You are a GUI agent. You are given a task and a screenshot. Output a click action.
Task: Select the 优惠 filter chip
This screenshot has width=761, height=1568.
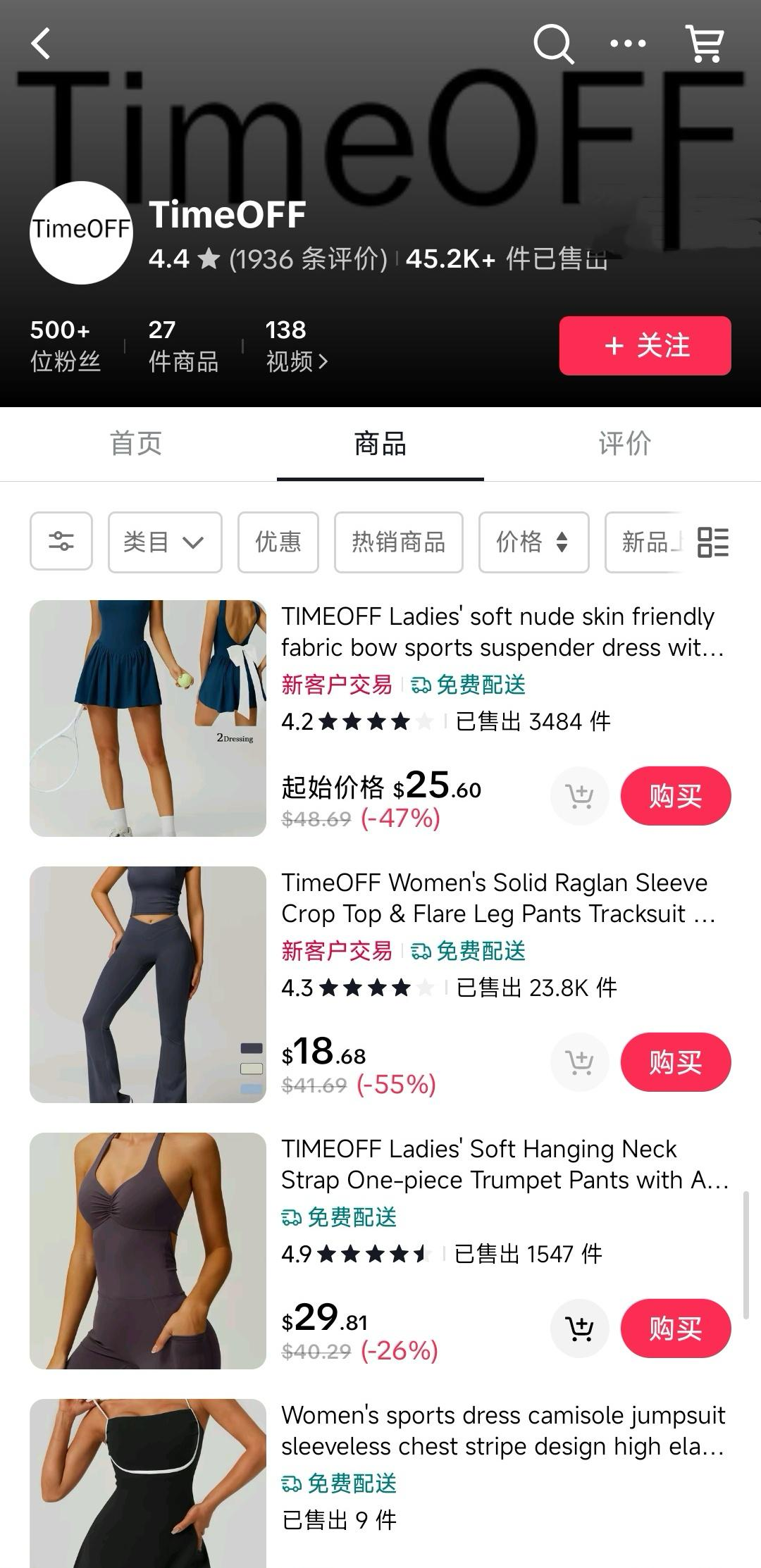[278, 542]
